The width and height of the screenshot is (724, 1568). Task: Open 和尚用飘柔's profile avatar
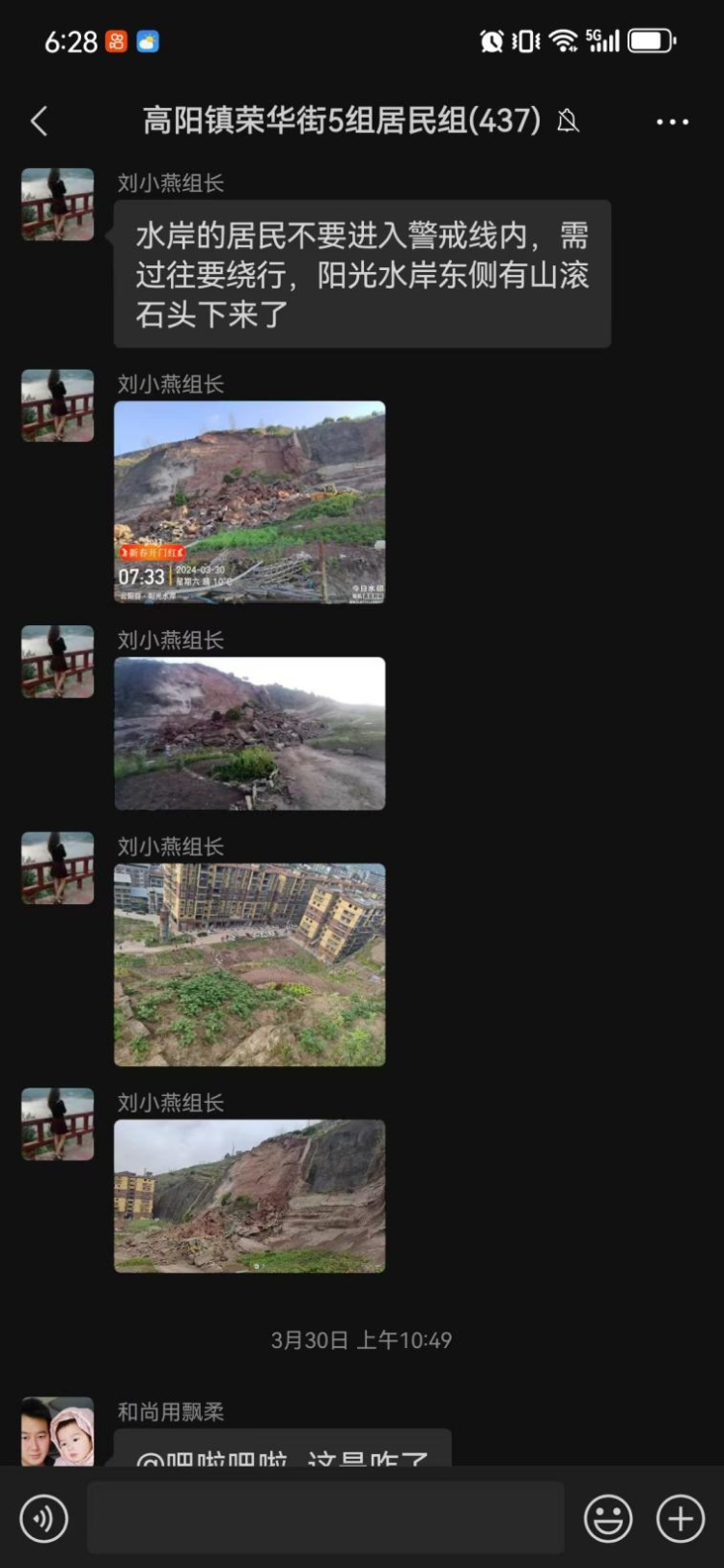[58, 1432]
